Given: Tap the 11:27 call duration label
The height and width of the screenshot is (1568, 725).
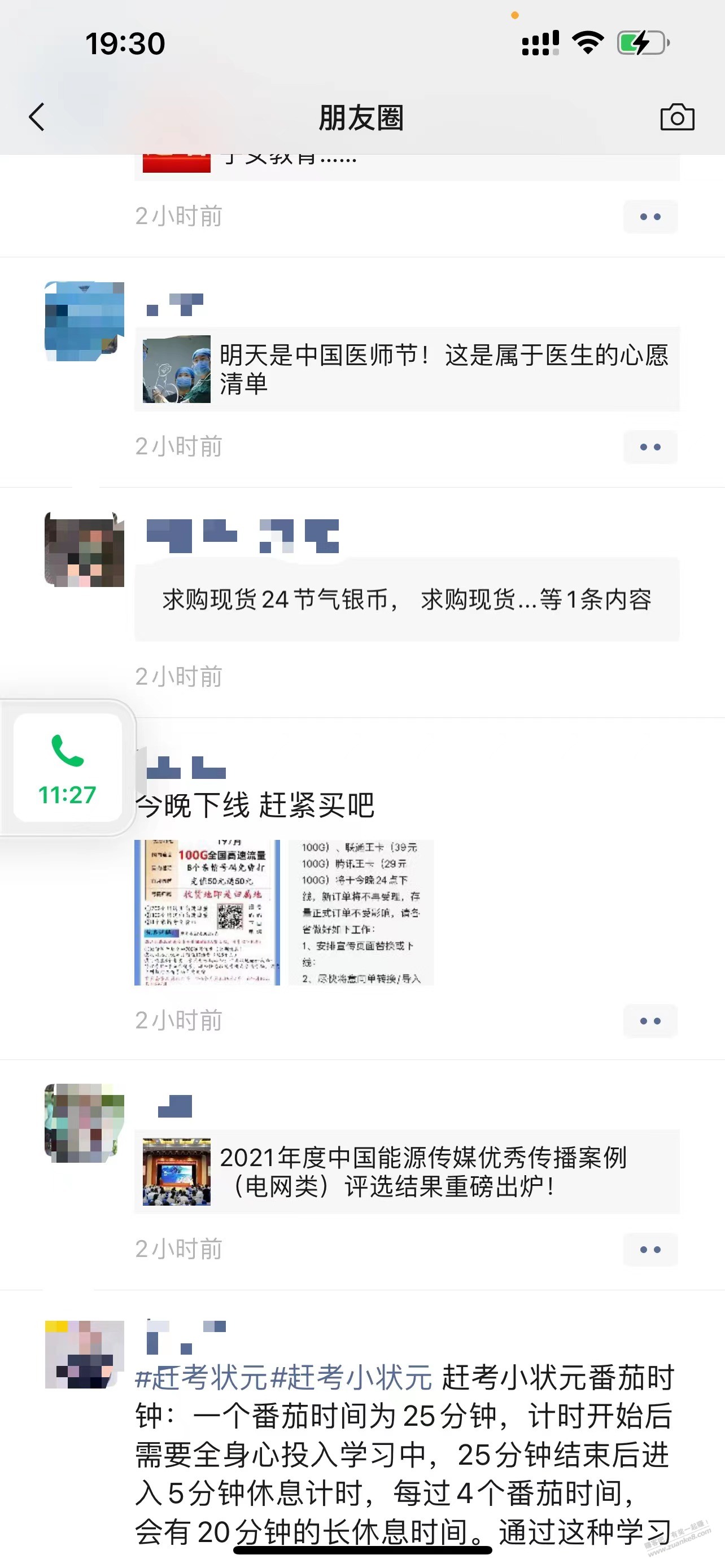Looking at the screenshot, I should (x=67, y=794).
